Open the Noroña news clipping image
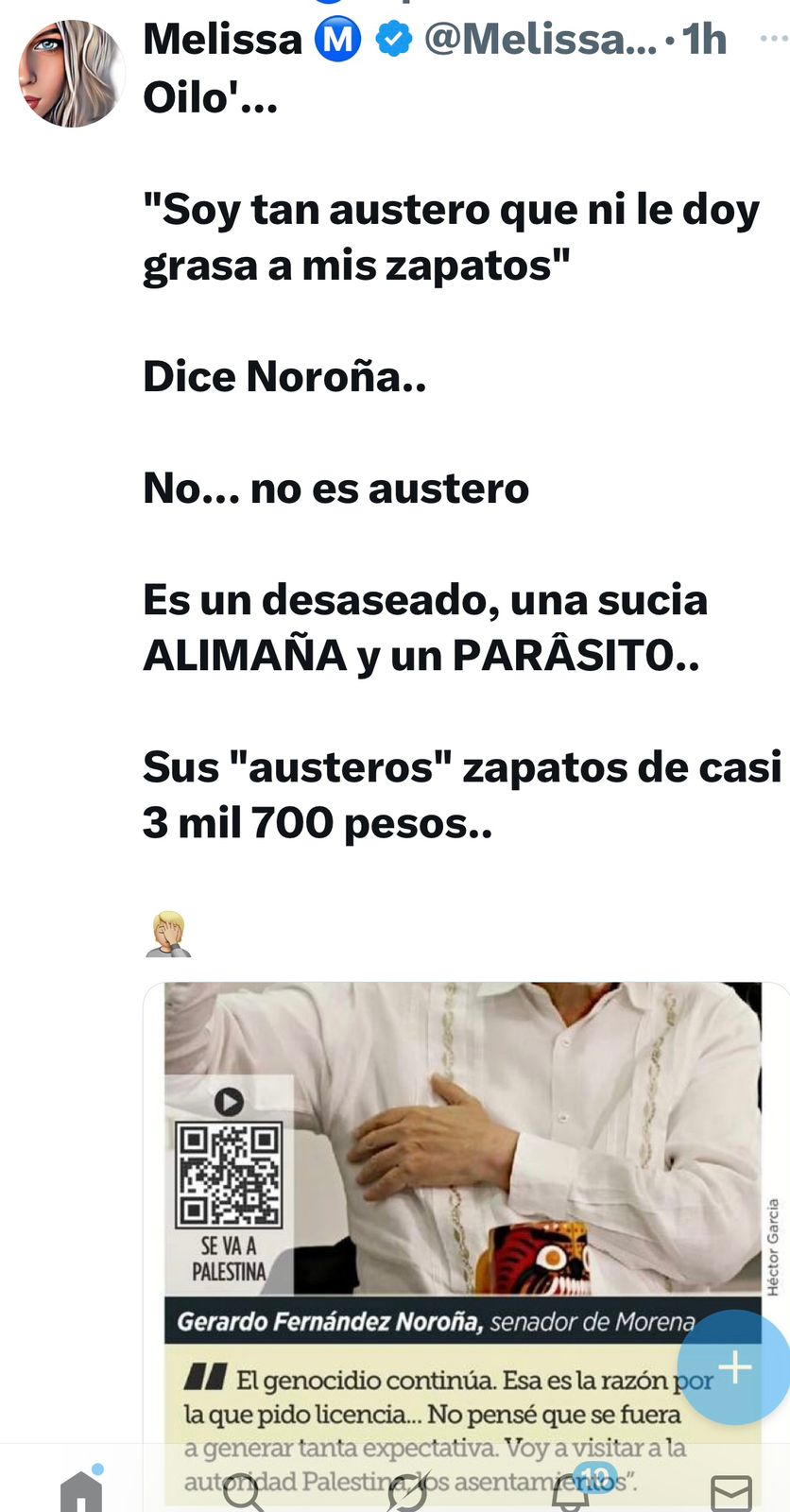Image resolution: width=790 pixels, height=1512 pixels. (463, 1181)
